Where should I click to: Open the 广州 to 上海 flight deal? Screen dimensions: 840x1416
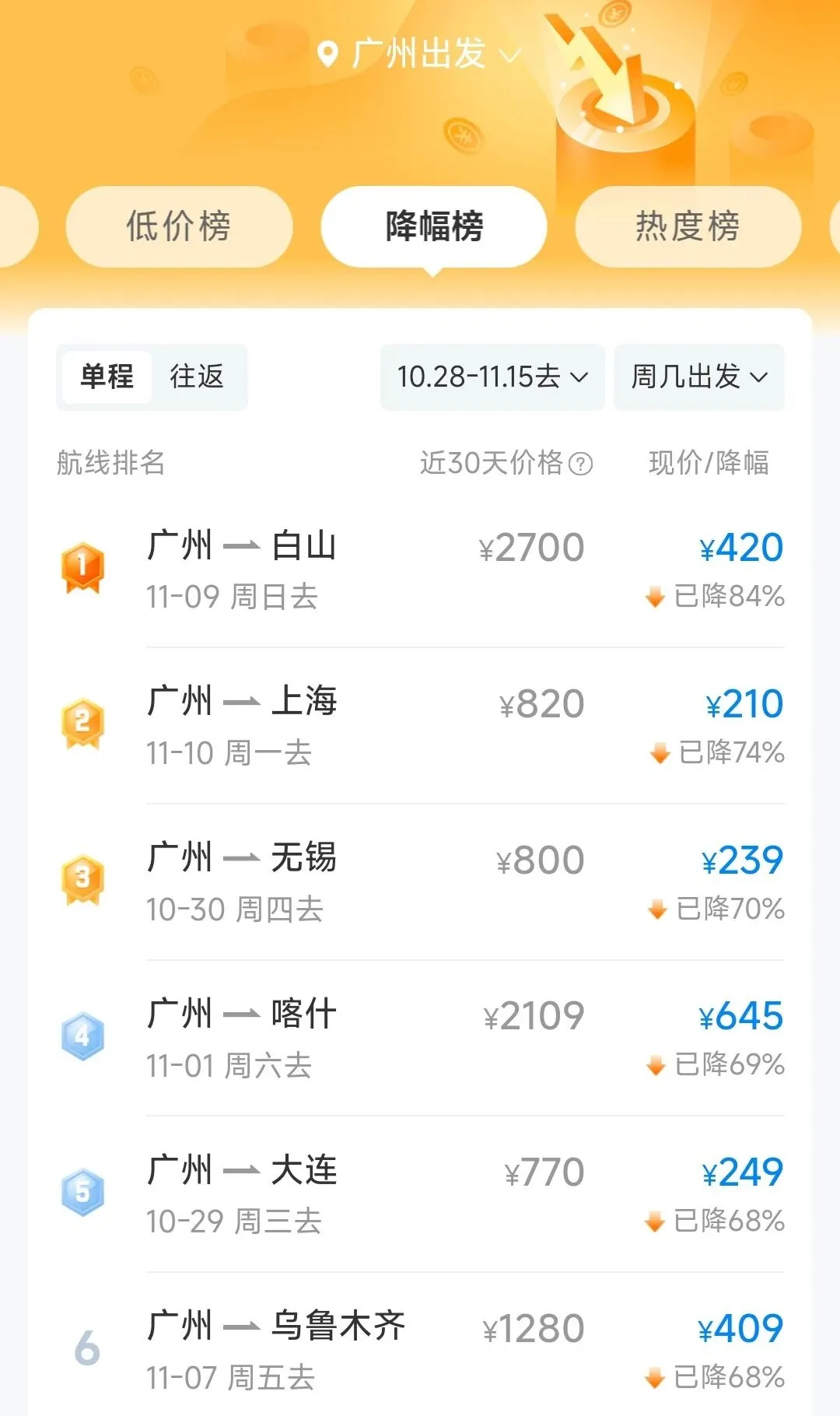[420, 726]
